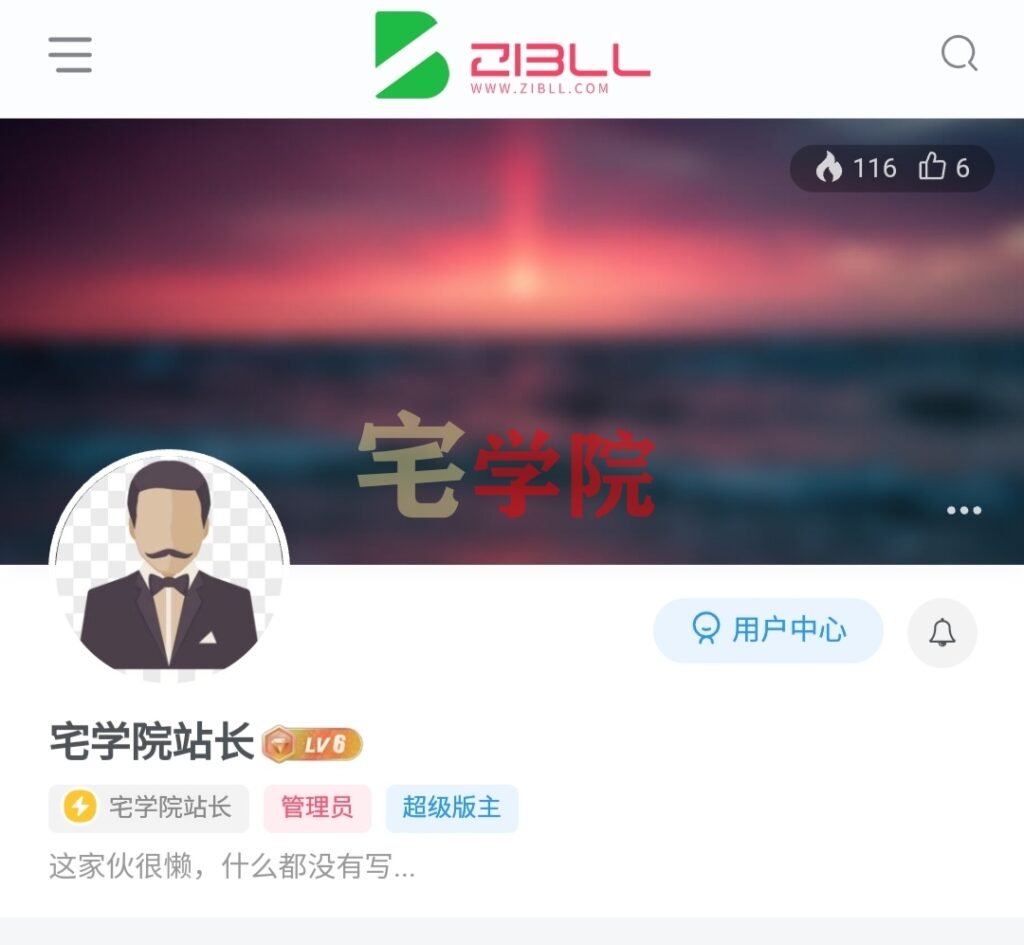Open 用户中心 user center
This screenshot has width=1024, height=945.
tap(768, 630)
